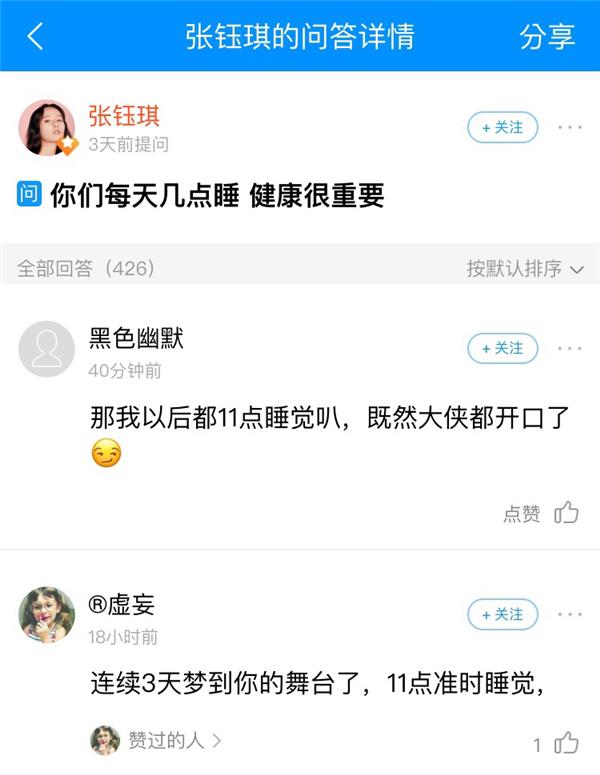Follow the user 黑色幽默
This screenshot has width=600, height=775.
(503, 348)
